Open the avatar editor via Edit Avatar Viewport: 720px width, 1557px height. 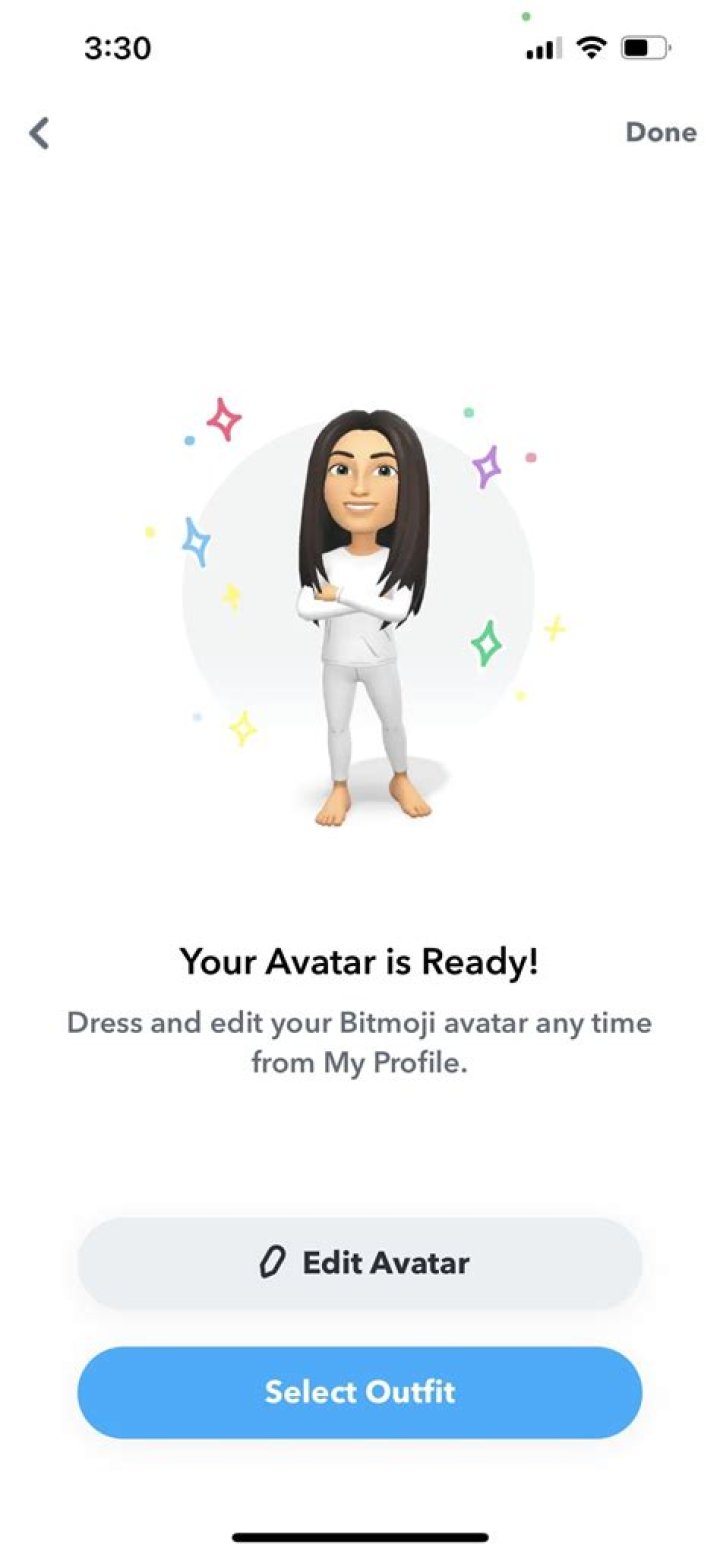tap(360, 1262)
